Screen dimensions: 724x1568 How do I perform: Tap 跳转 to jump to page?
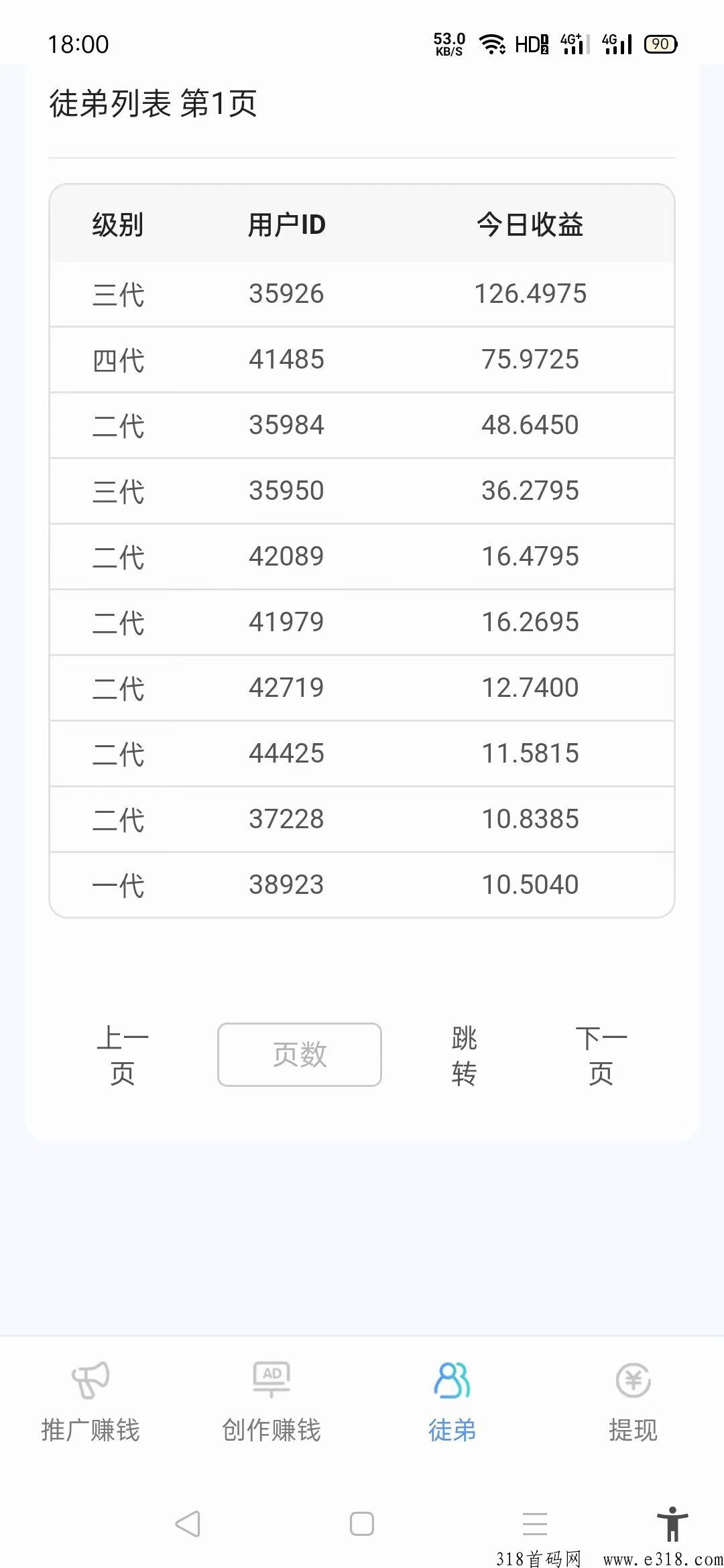tap(464, 1055)
